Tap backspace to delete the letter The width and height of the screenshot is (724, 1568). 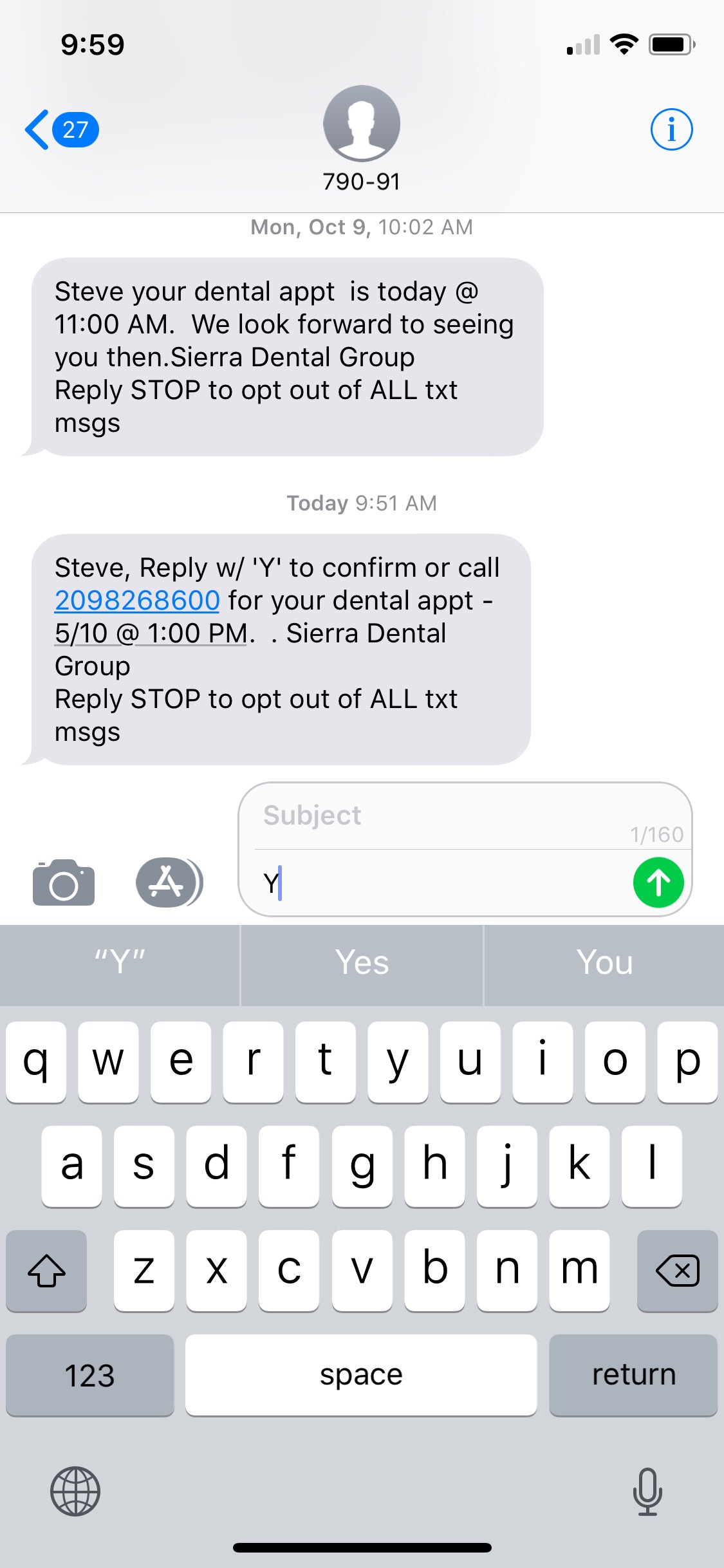677,1271
